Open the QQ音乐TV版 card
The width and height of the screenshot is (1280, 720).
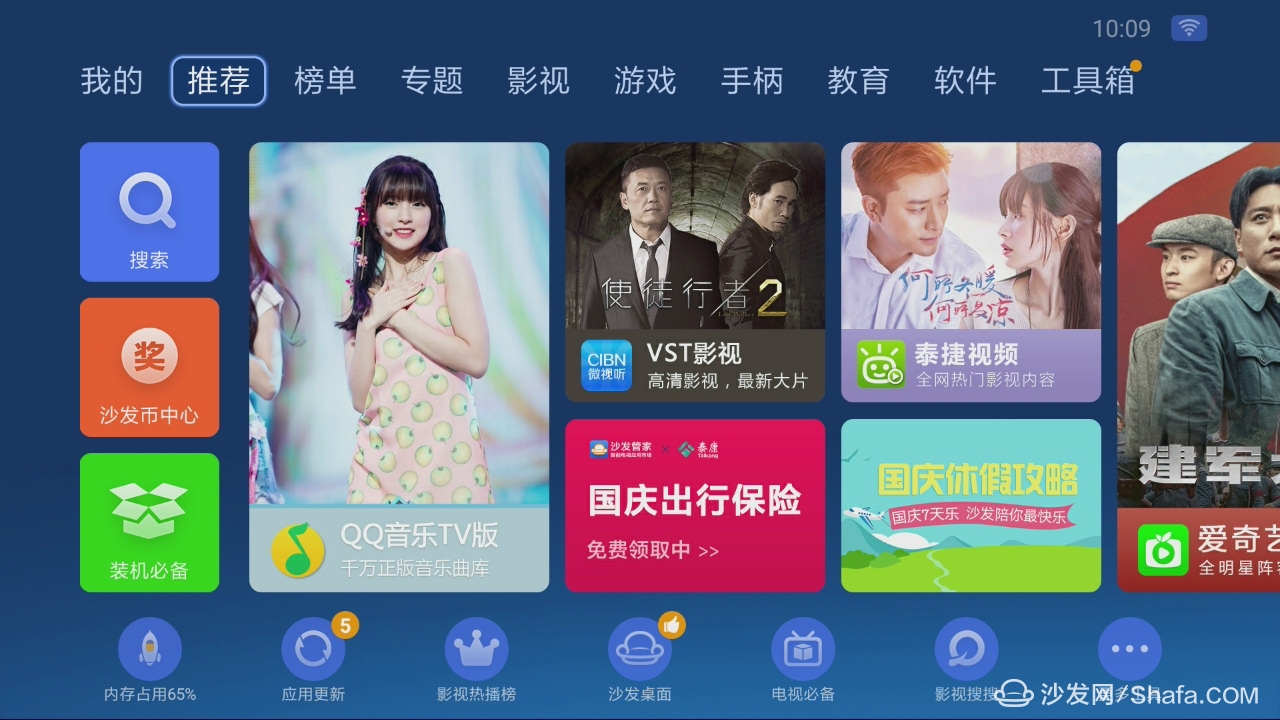point(399,366)
